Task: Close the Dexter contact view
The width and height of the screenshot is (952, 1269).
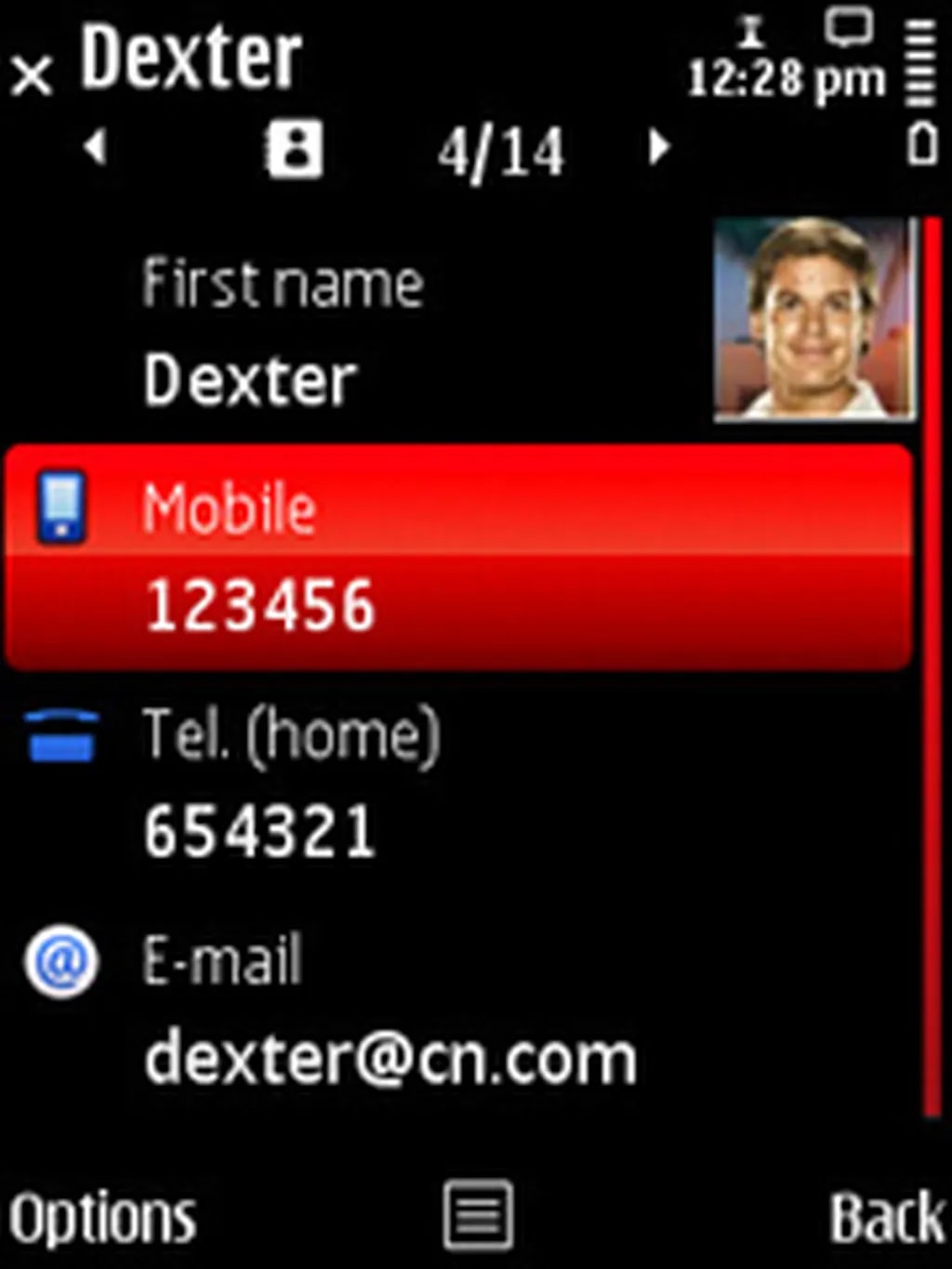Action: [x=33, y=74]
